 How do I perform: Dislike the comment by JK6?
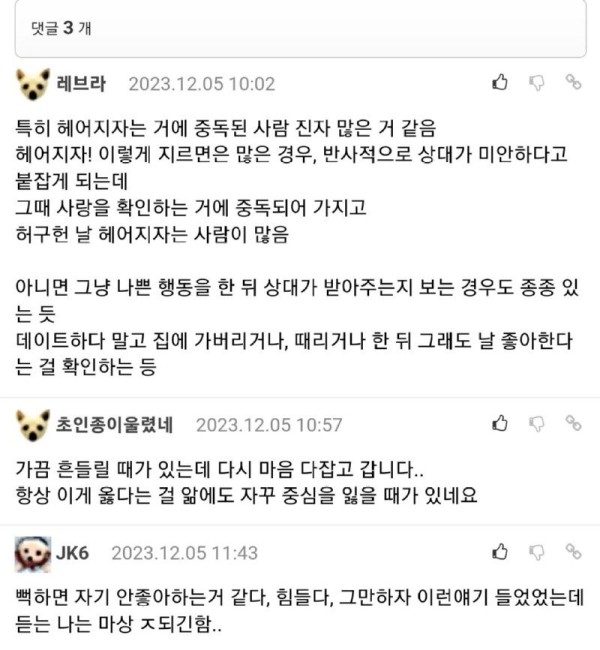537,552
